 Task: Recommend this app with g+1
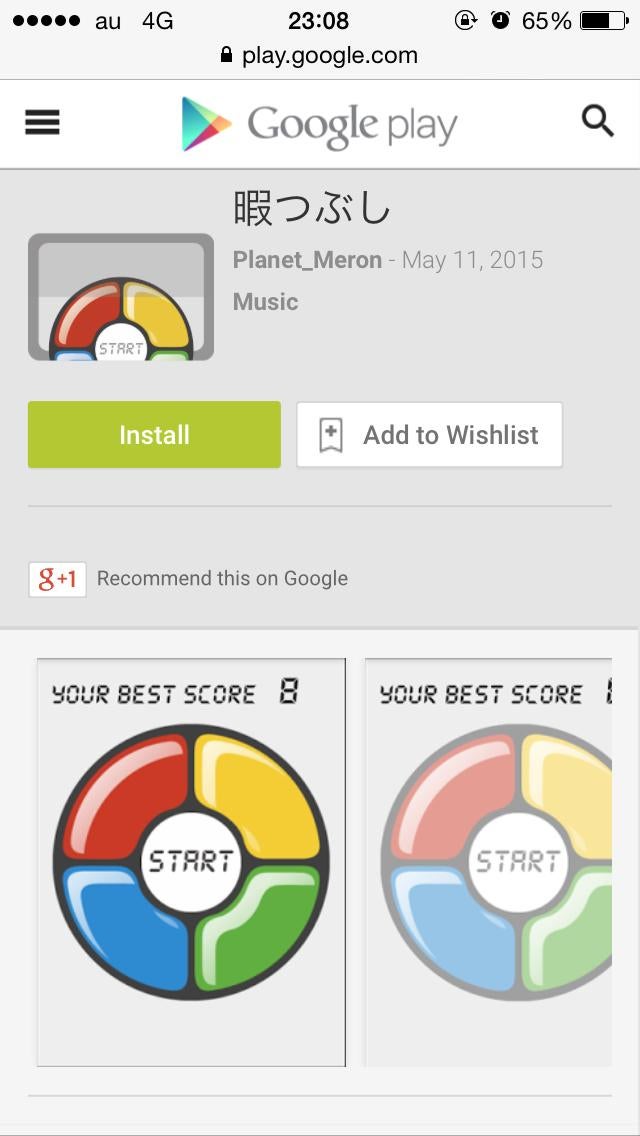click(57, 579)
